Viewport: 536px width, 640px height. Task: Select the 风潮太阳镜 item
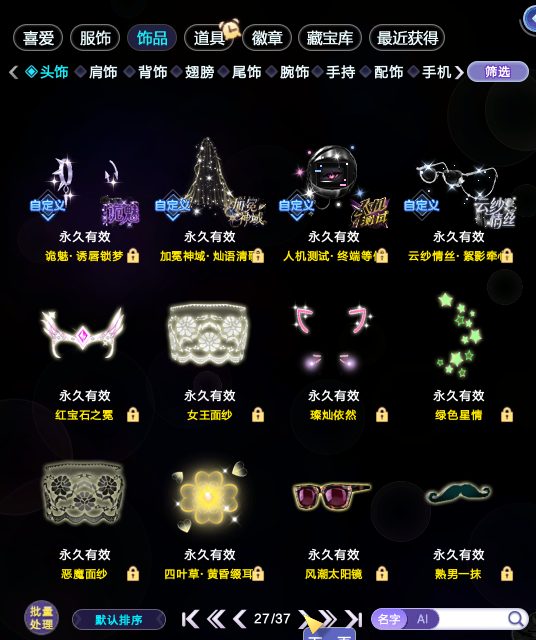334,518
